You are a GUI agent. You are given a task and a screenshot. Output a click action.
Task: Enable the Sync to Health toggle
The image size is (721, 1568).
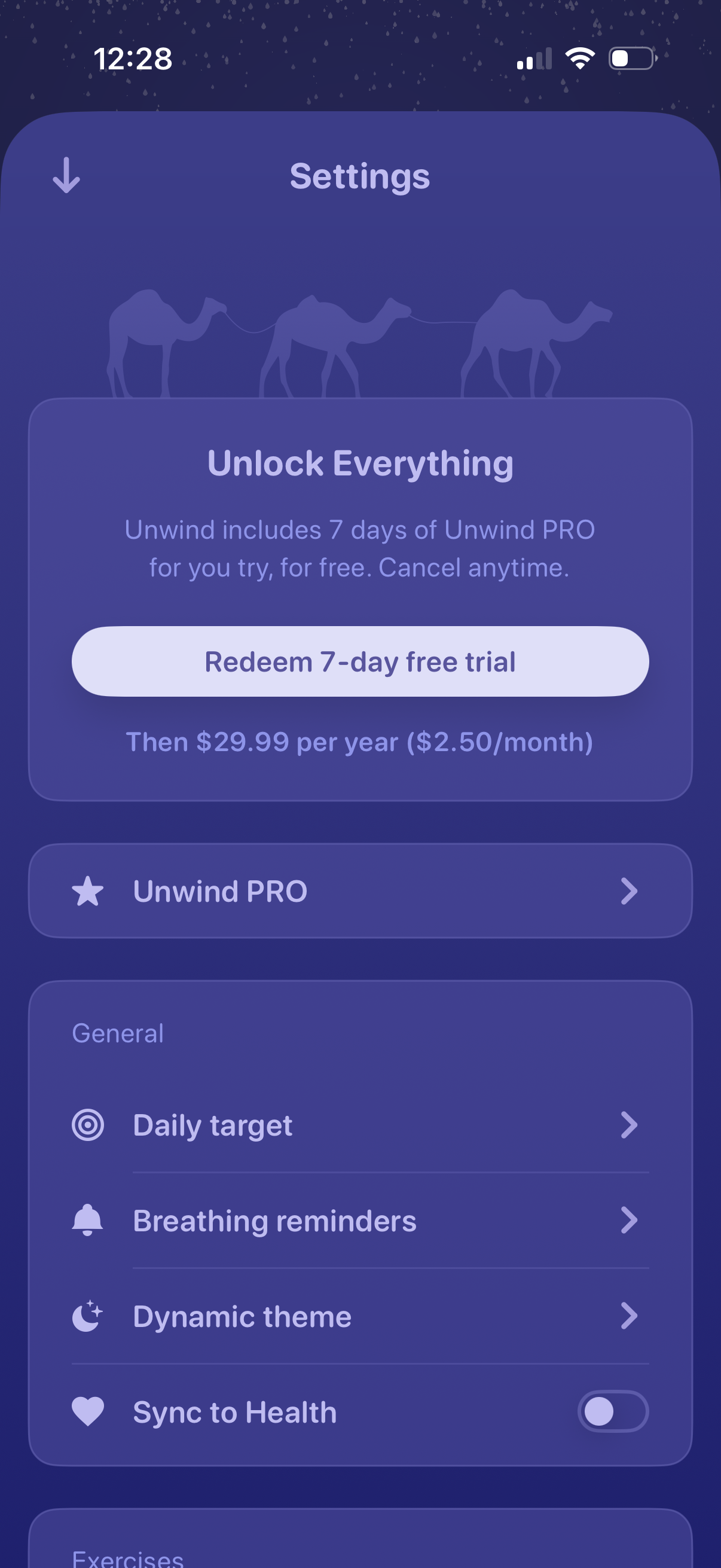coord(613,1411)
